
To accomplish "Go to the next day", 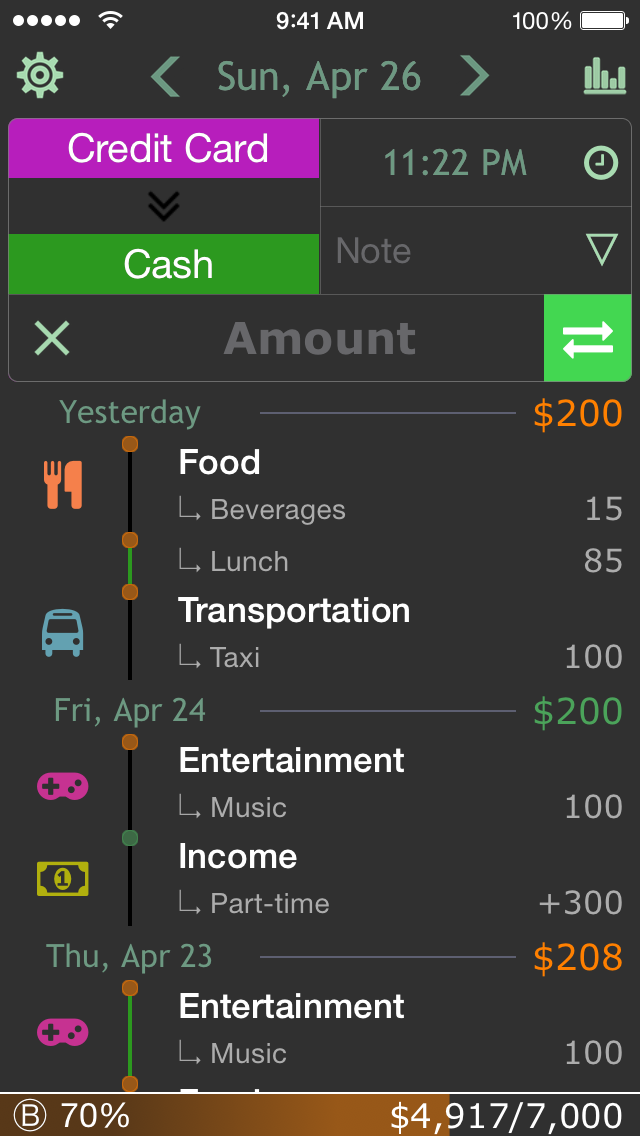I will click(x=474, y=77).
